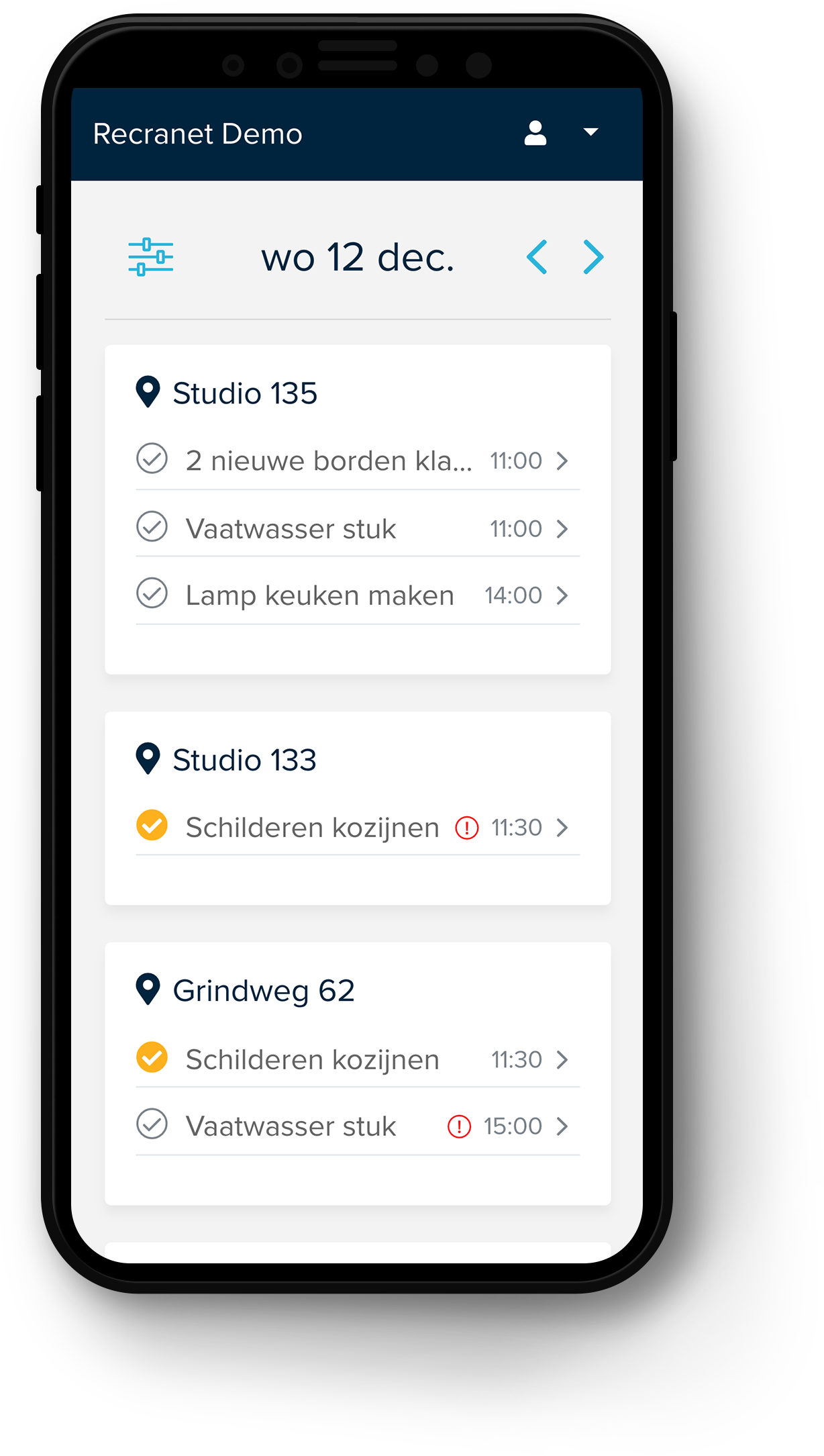Uncheck Studio 133 'Schilderen kozijnen' checkmark

click(x=152, y=825)
